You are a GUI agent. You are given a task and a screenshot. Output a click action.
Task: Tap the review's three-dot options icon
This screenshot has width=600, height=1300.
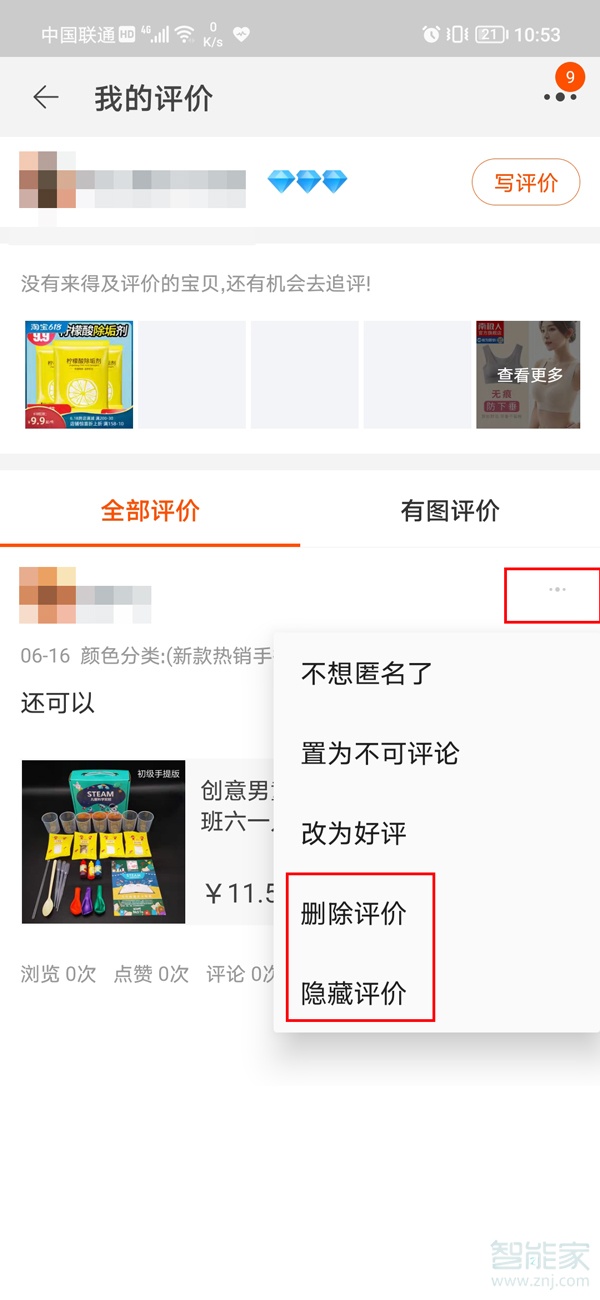(x=557, y=590)
